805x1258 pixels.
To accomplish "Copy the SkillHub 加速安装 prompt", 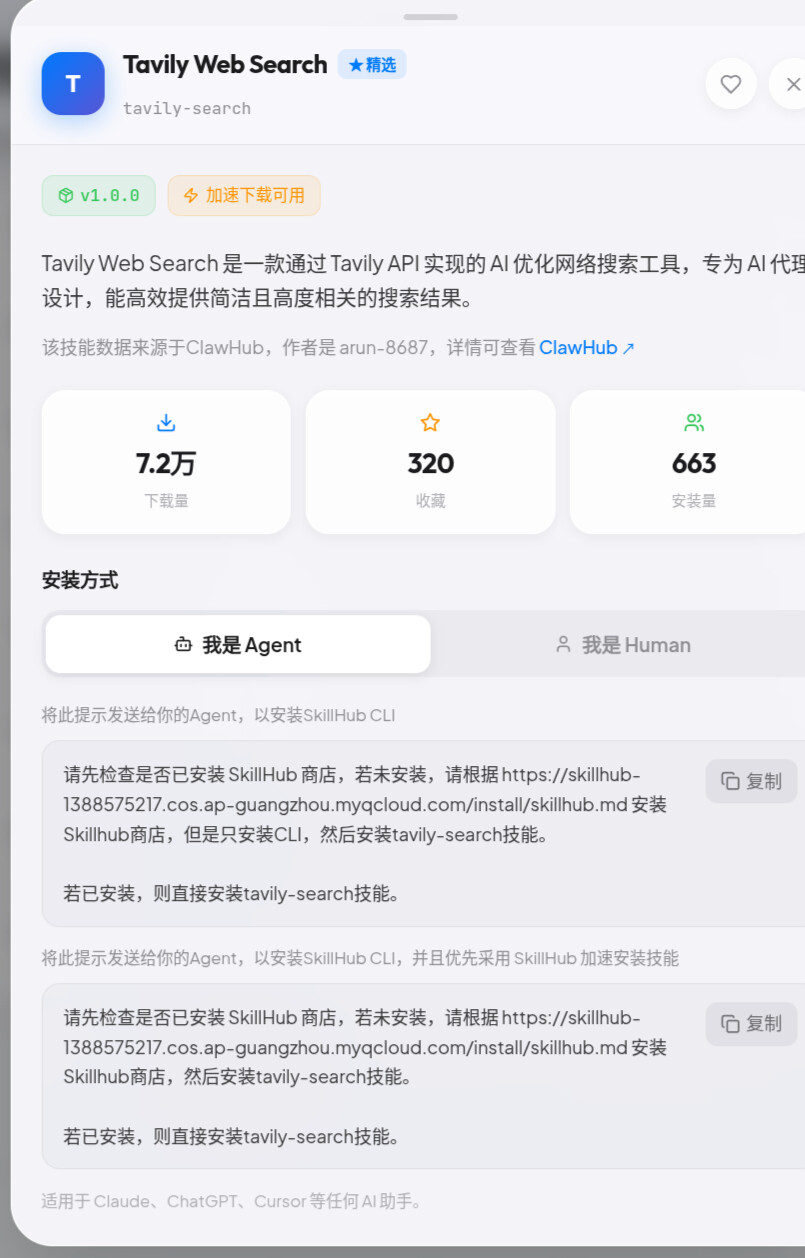I will point(751,1024).
